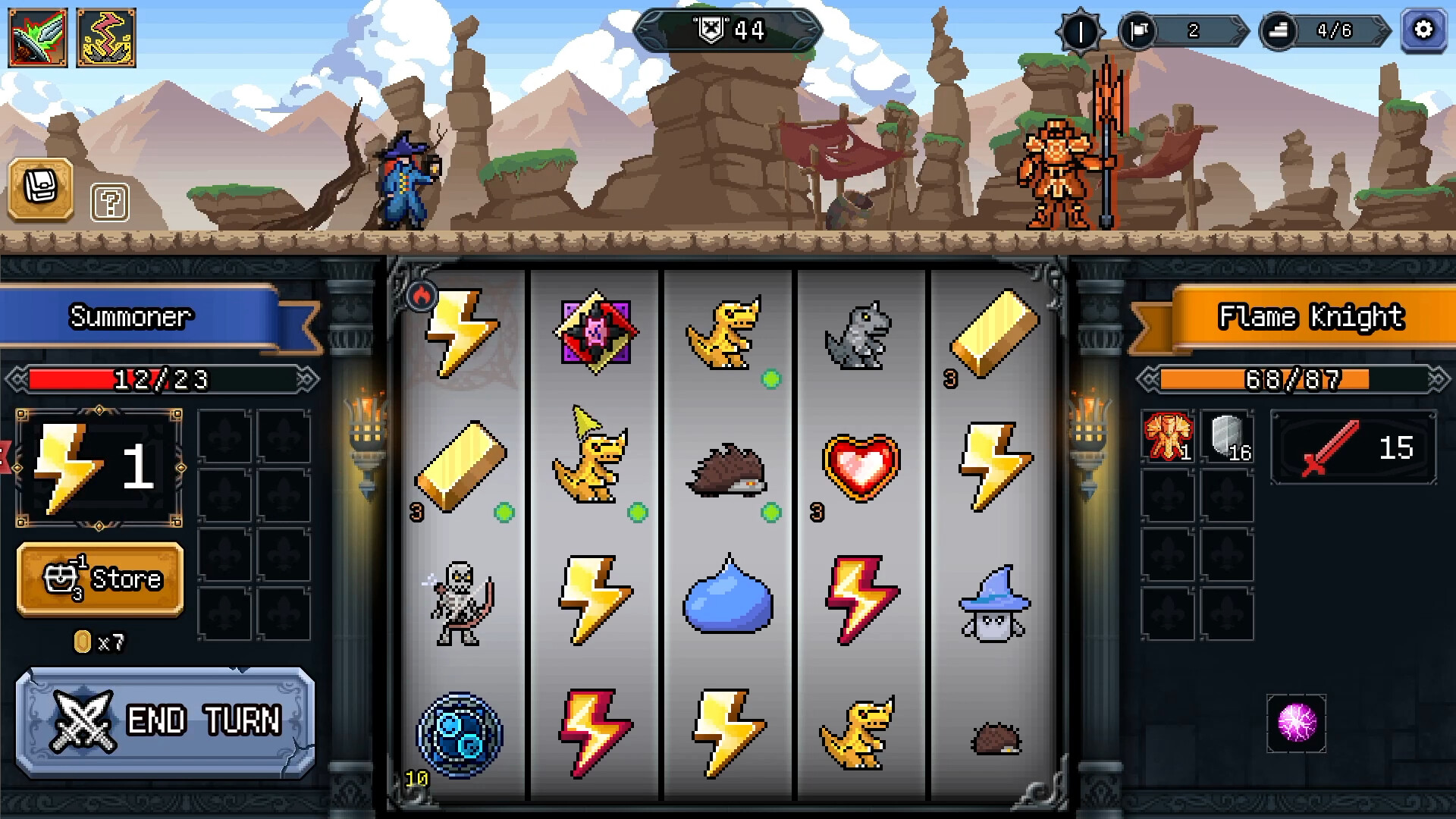This screenshot has width=1456, height=819.
Task: Open the backpack inventory button
Action: [41, 189]
